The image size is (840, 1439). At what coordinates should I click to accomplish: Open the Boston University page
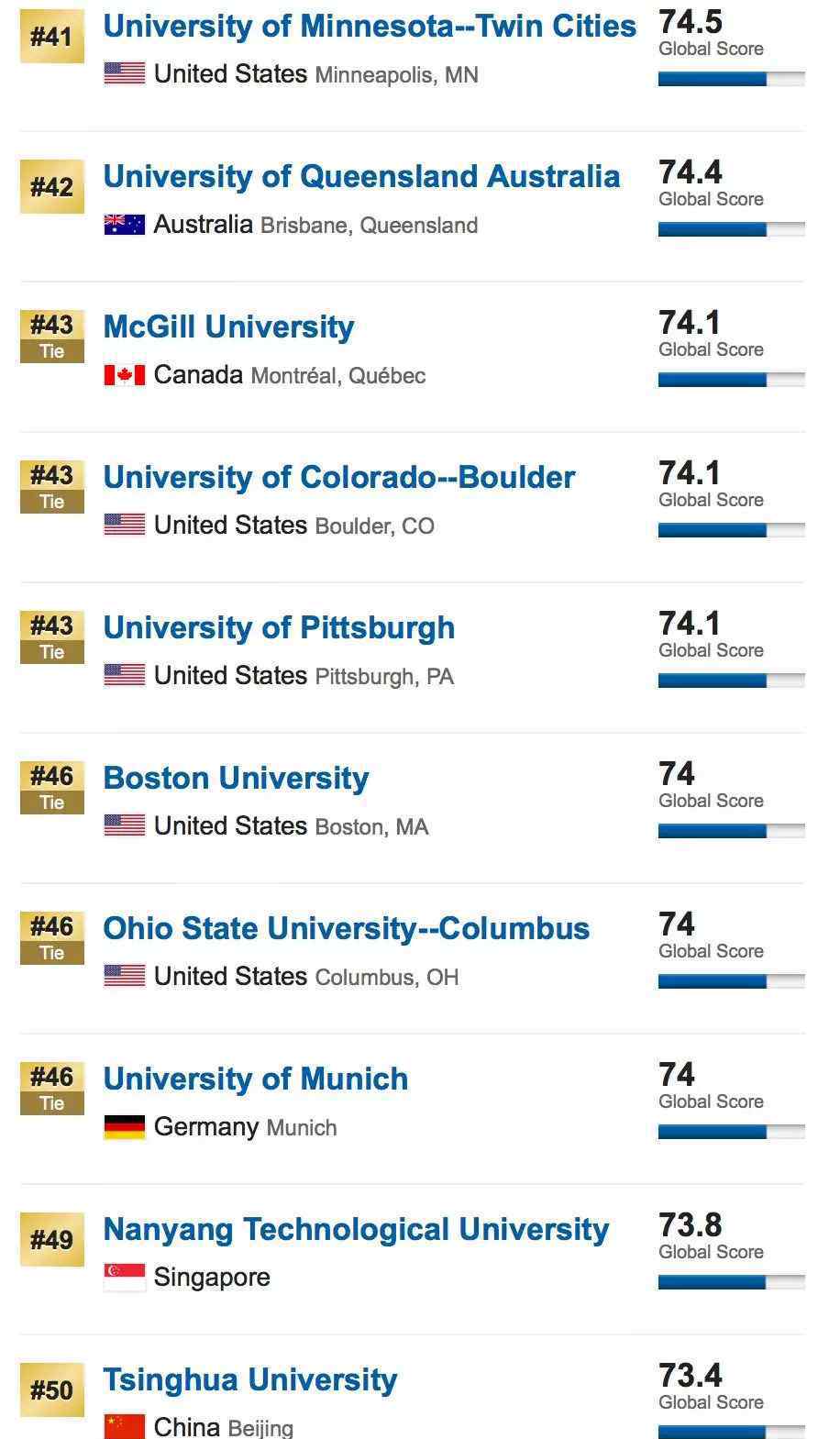pyautogui.click(x=236, y=778)
